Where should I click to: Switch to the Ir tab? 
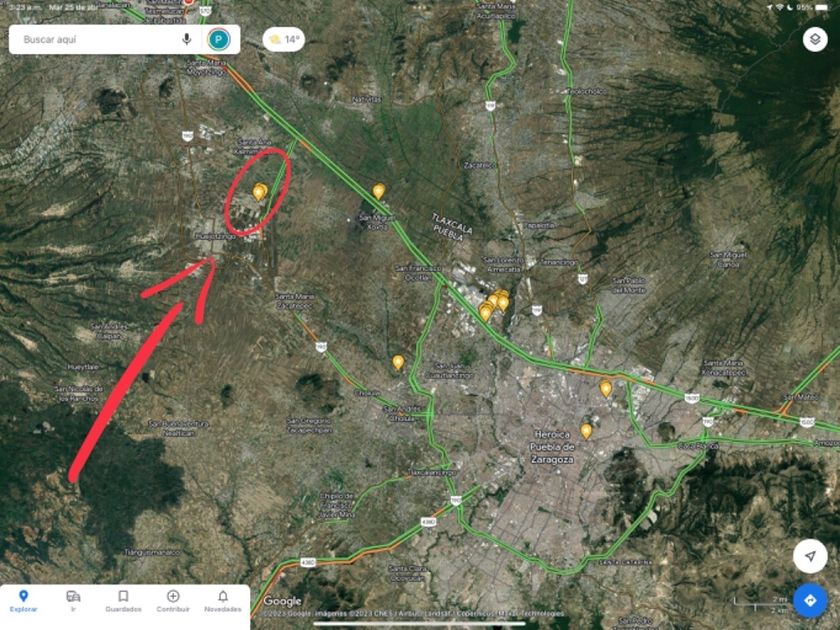(x=73, y=600)
